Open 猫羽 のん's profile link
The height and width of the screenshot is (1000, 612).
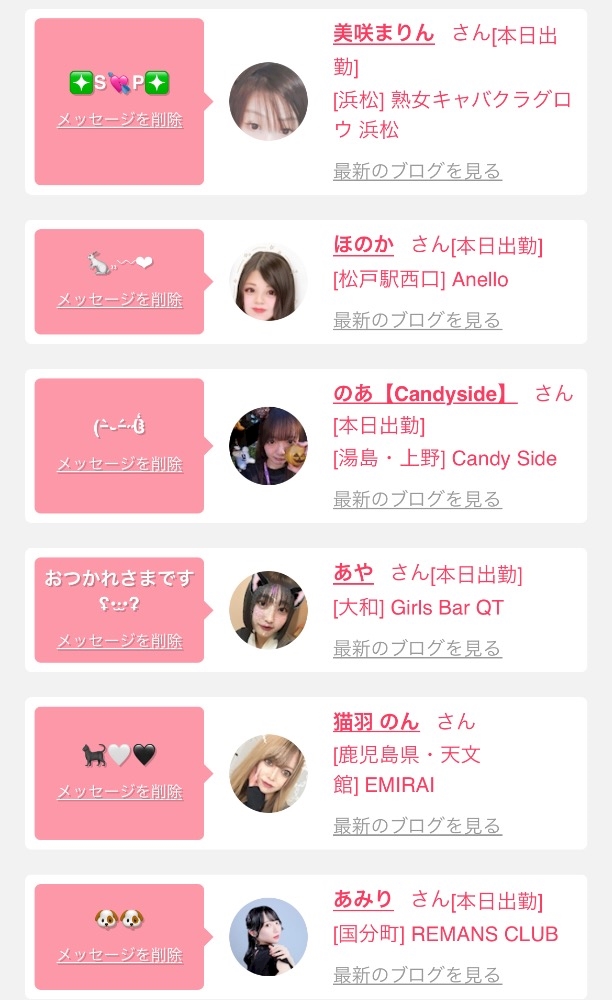[x=376, y=721]
